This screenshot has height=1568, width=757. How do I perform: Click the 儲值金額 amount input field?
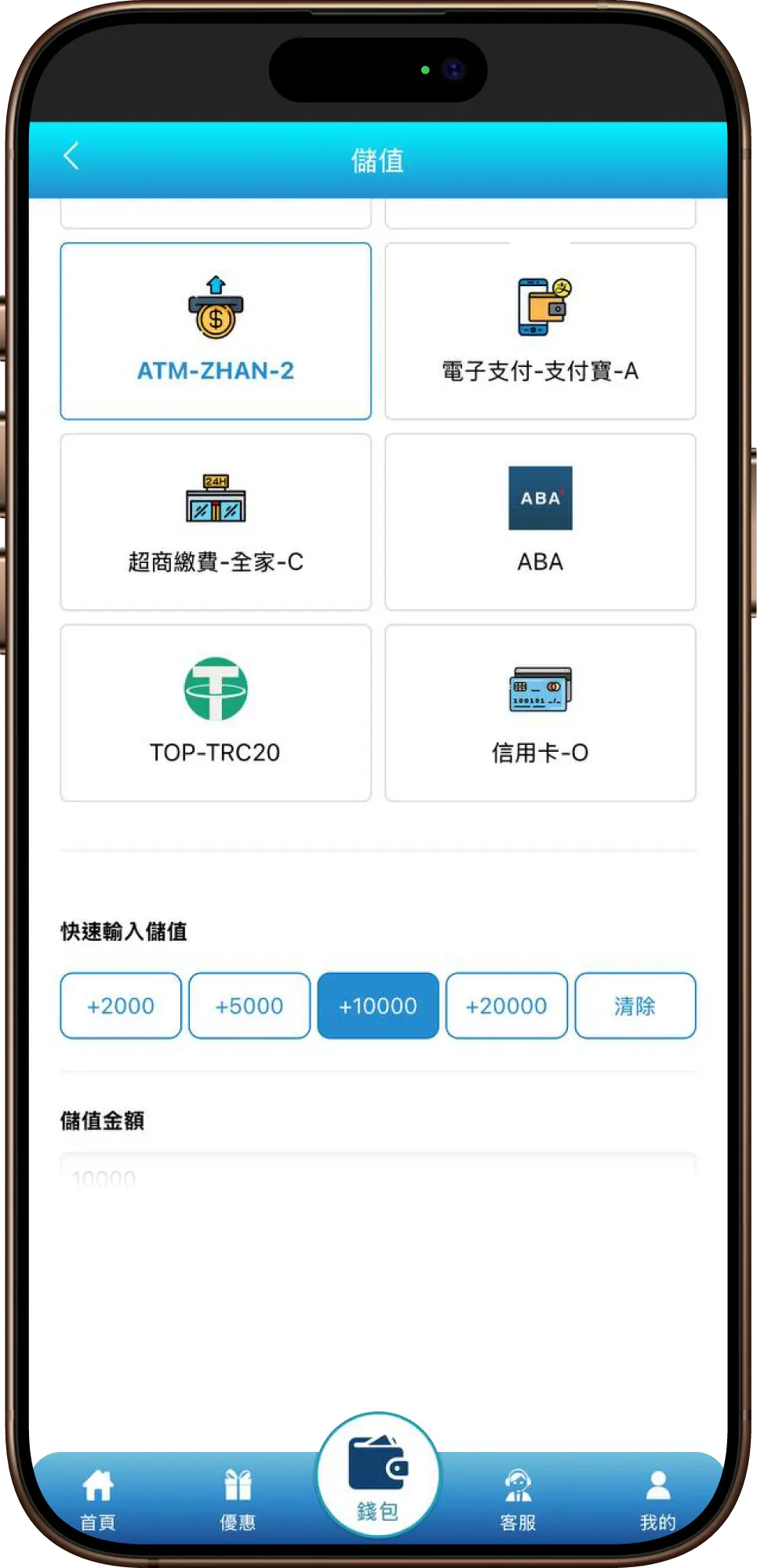[377, 1176]
